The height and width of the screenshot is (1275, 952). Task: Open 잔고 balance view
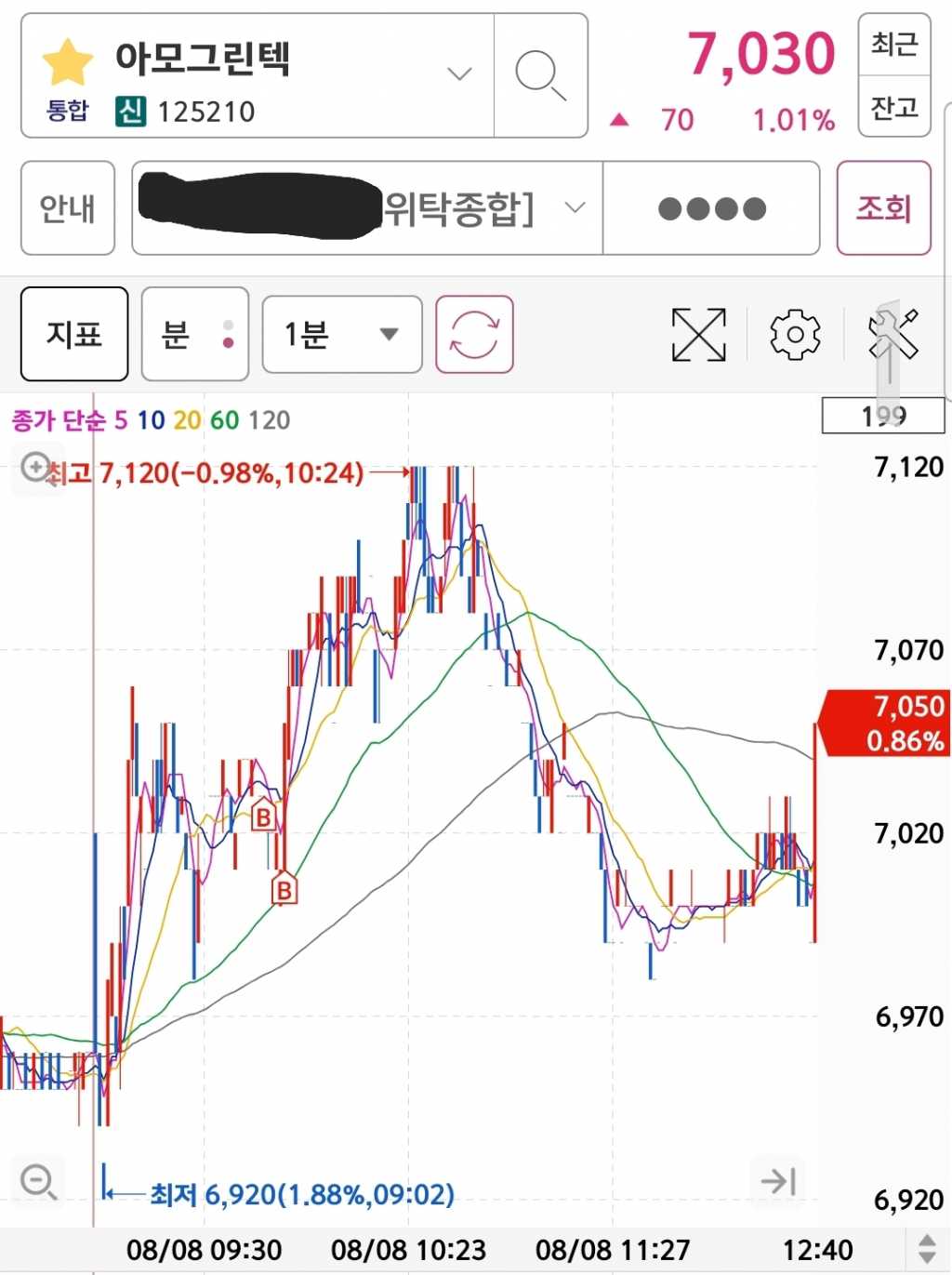pyautogui.click(x=893, y=107)
